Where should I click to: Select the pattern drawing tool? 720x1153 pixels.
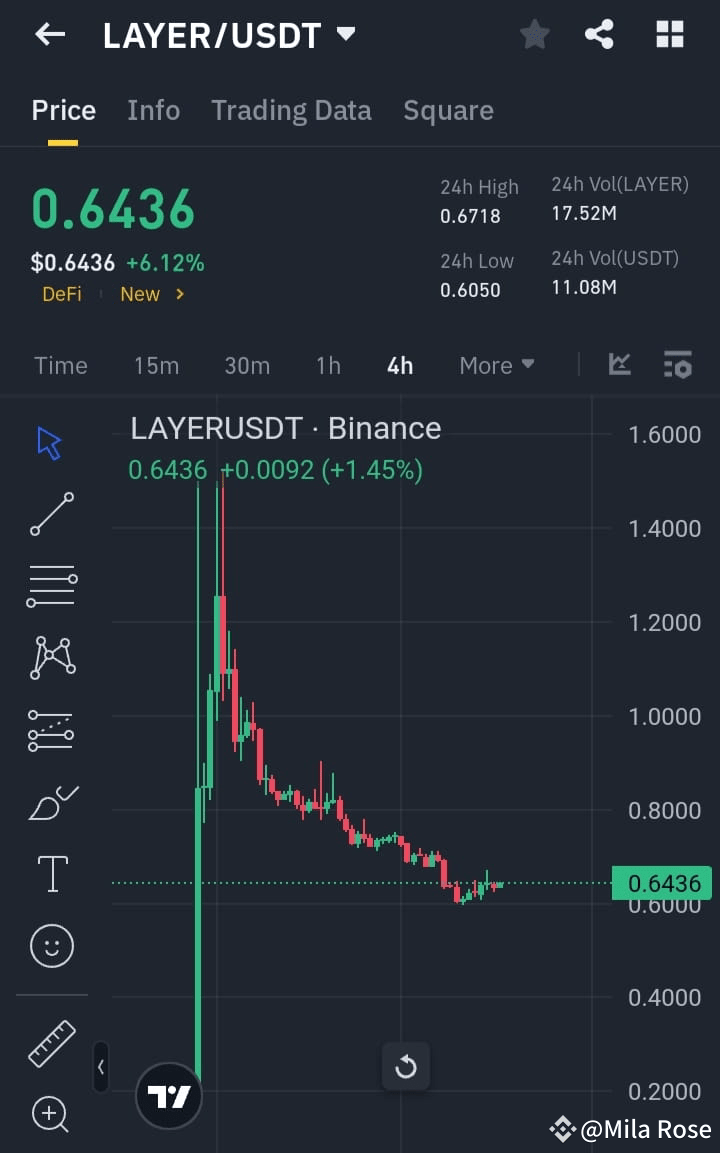coord(50,657)
